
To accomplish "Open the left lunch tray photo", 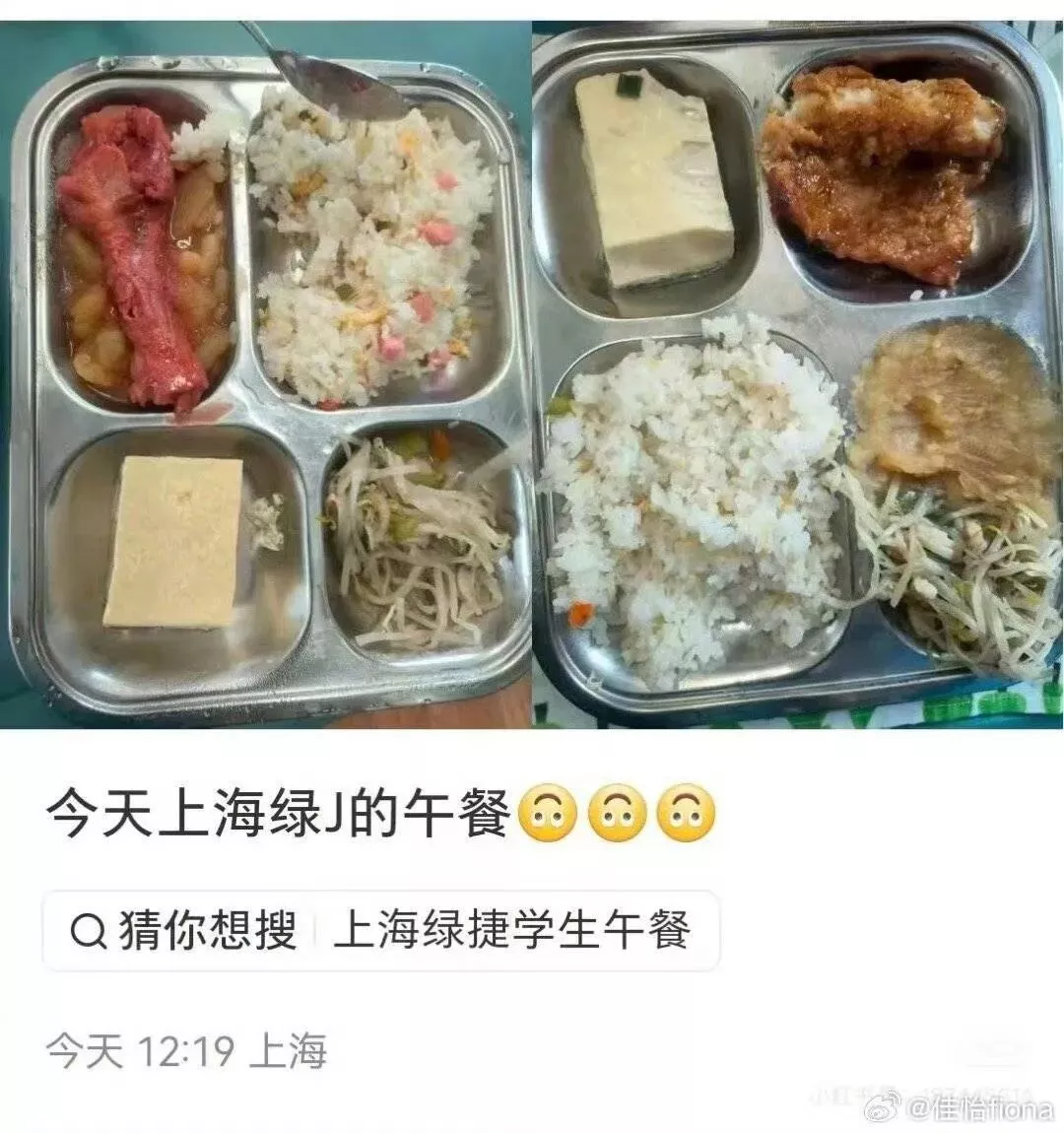I will [x=266, y=374].
